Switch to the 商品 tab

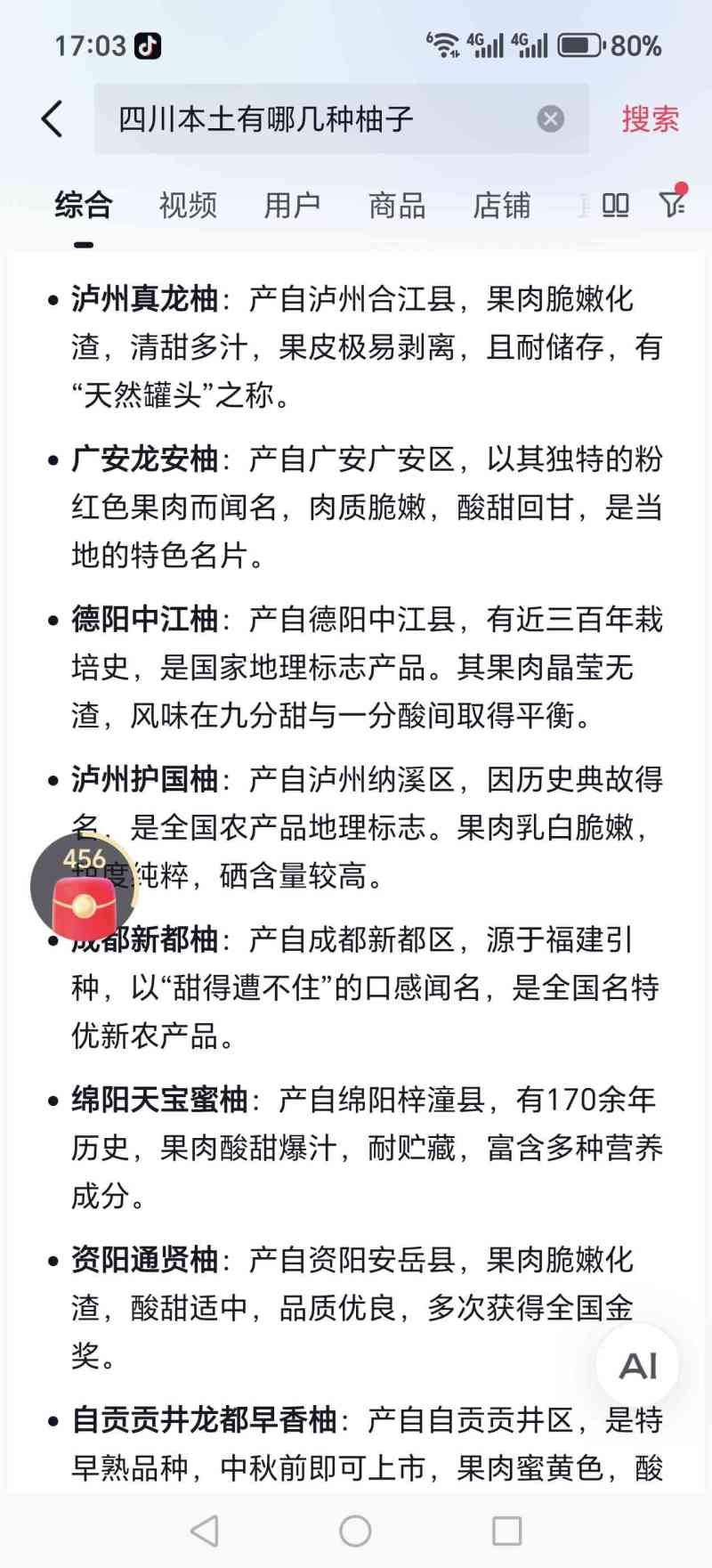397,205
